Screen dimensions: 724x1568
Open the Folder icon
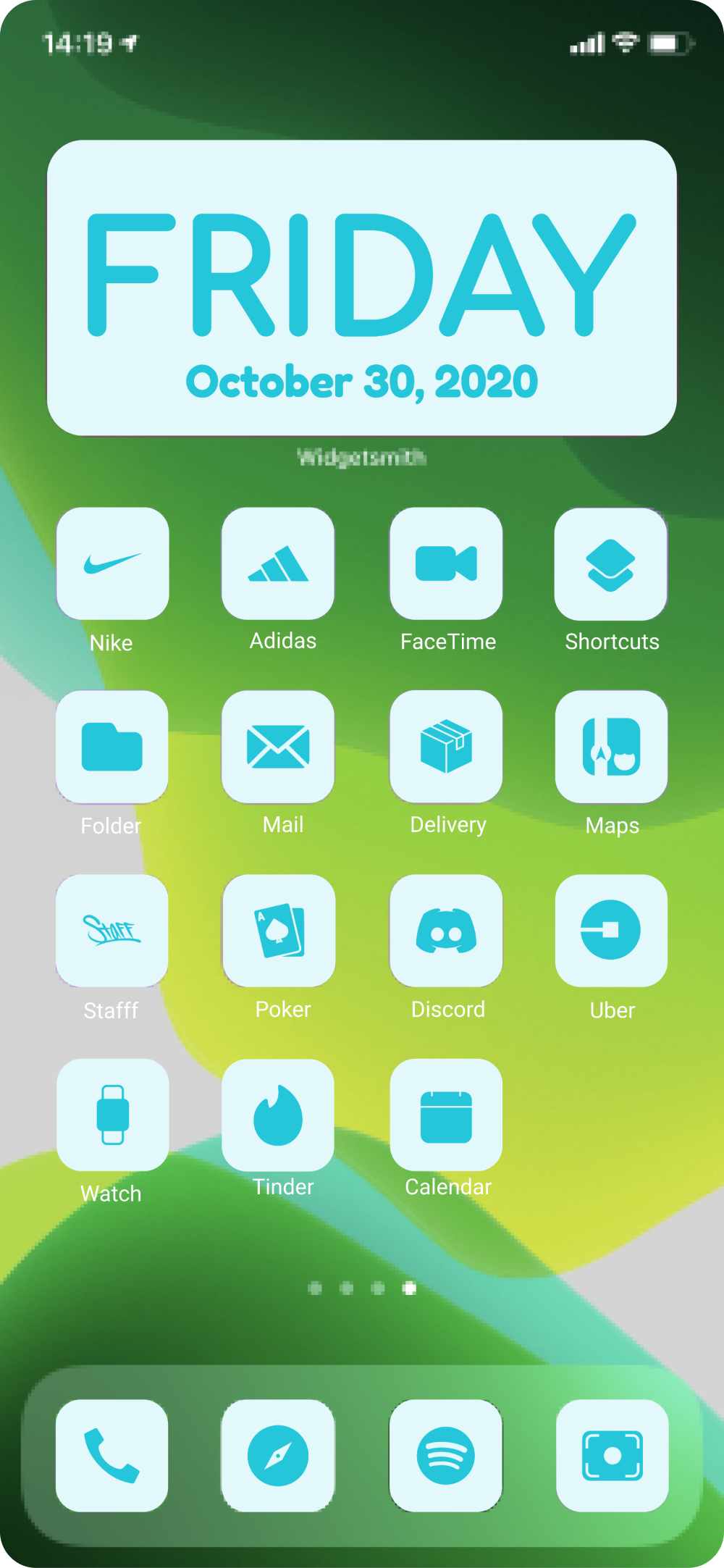click(x=112, y=747)
